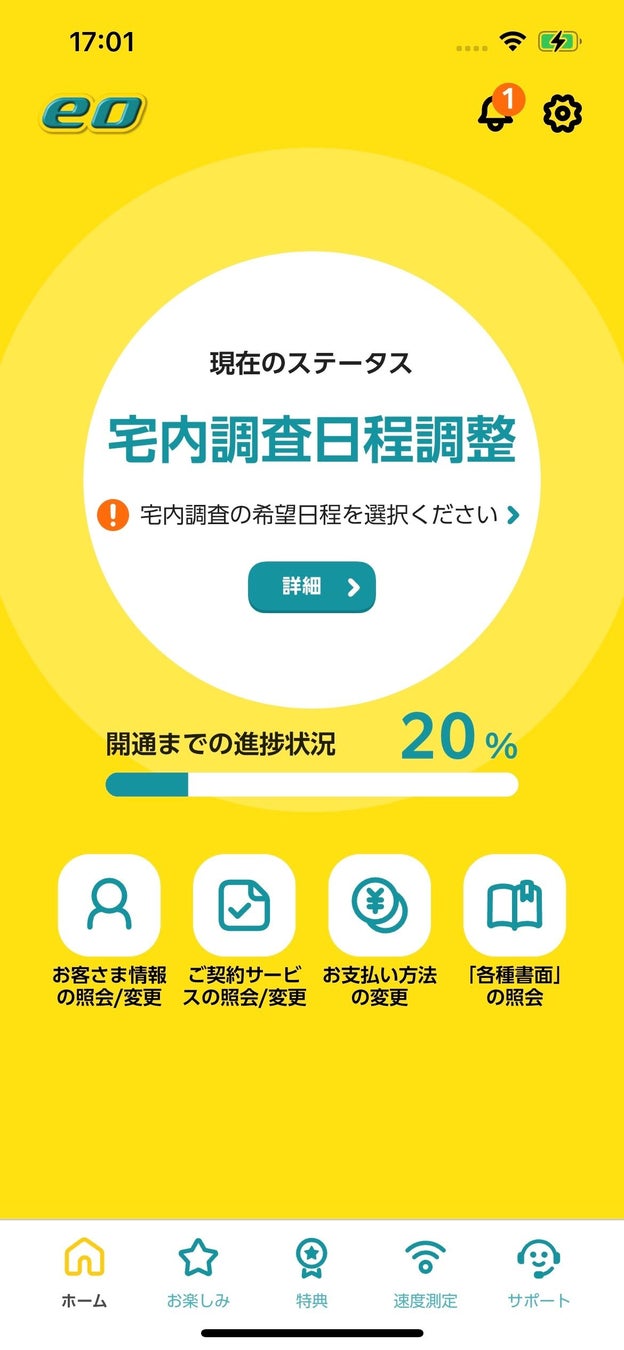View 「各種書面」の照会
The image size is (624, 1350).
(x=514, y=905)
